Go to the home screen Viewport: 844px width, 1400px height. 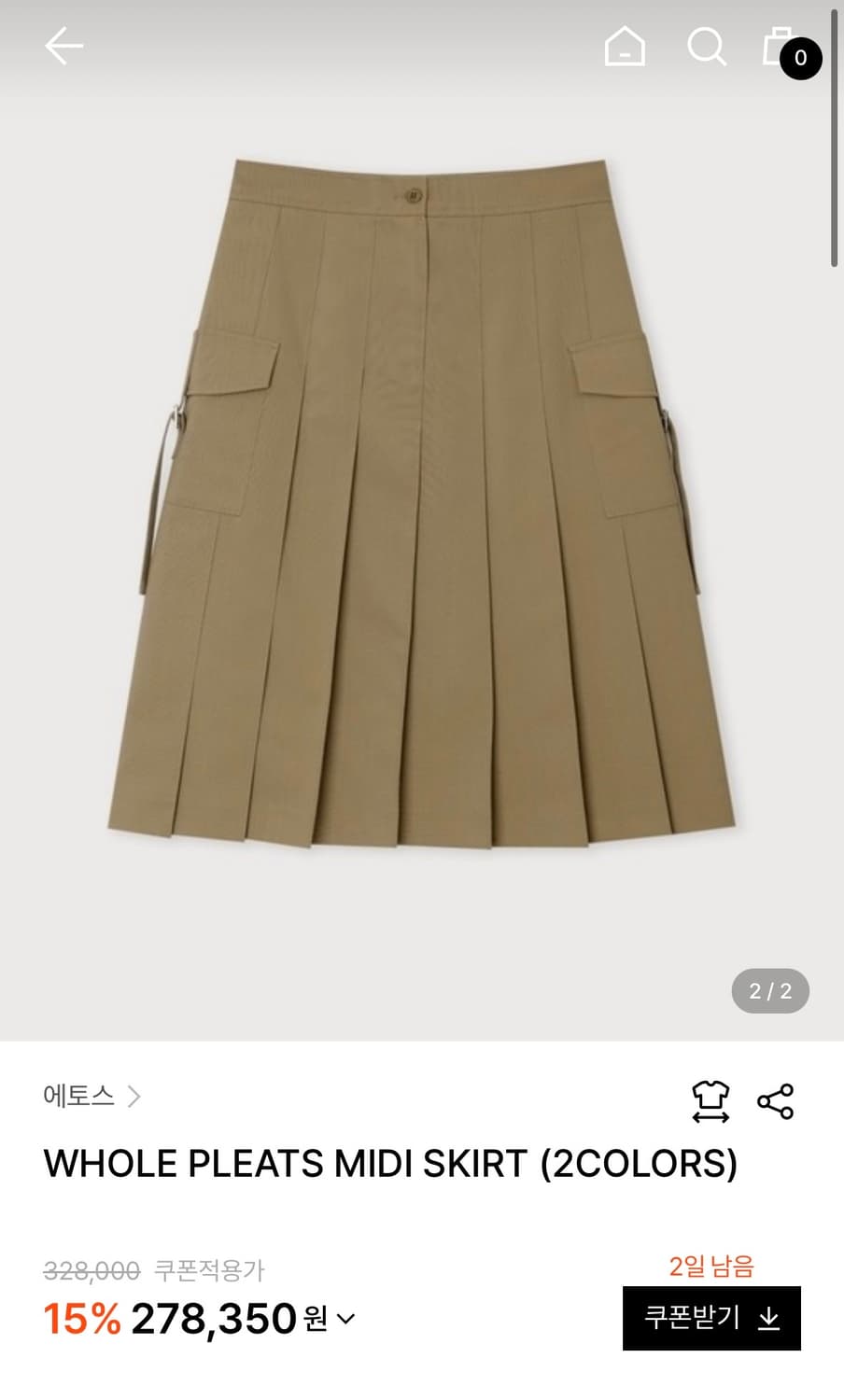click(x=624, y=45)
